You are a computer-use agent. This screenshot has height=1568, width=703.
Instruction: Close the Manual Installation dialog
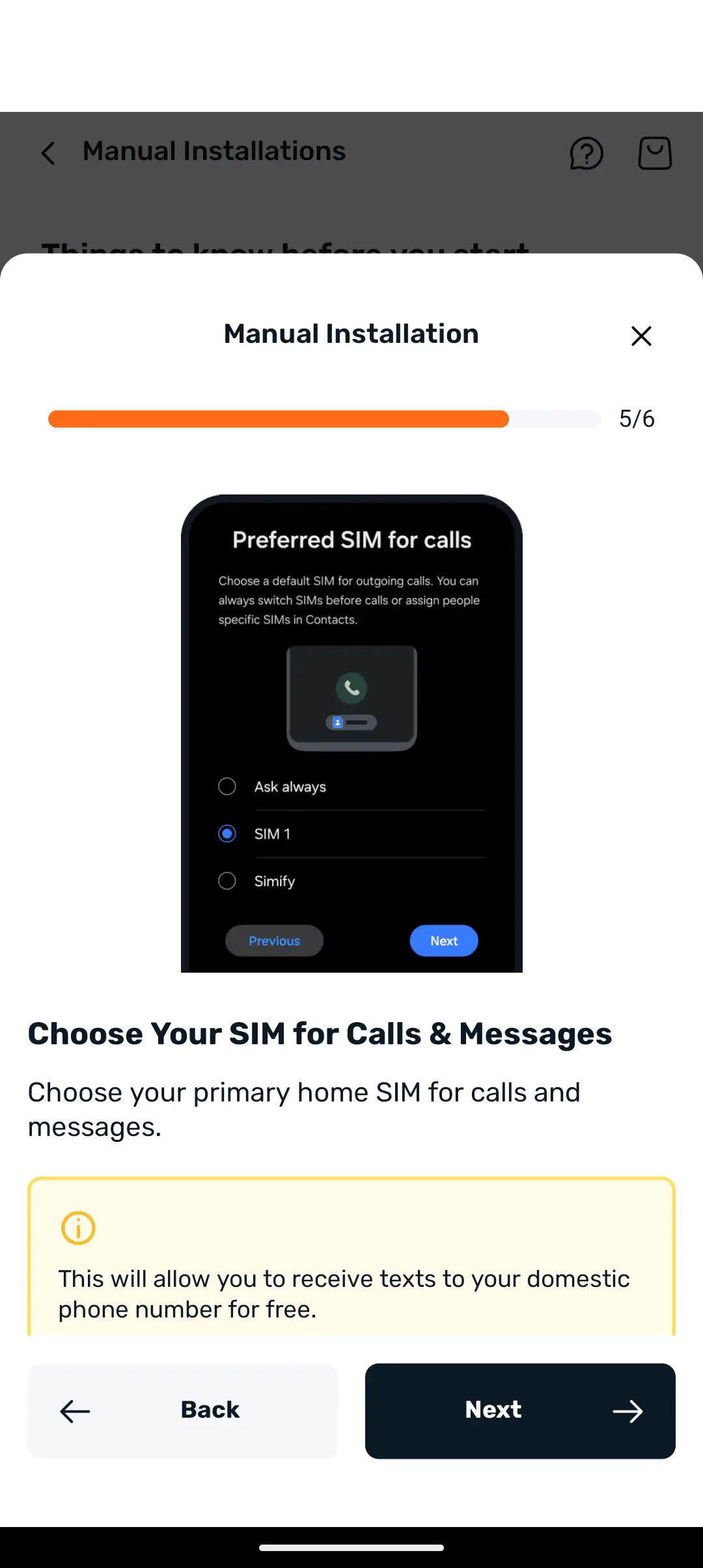point(641,336)
